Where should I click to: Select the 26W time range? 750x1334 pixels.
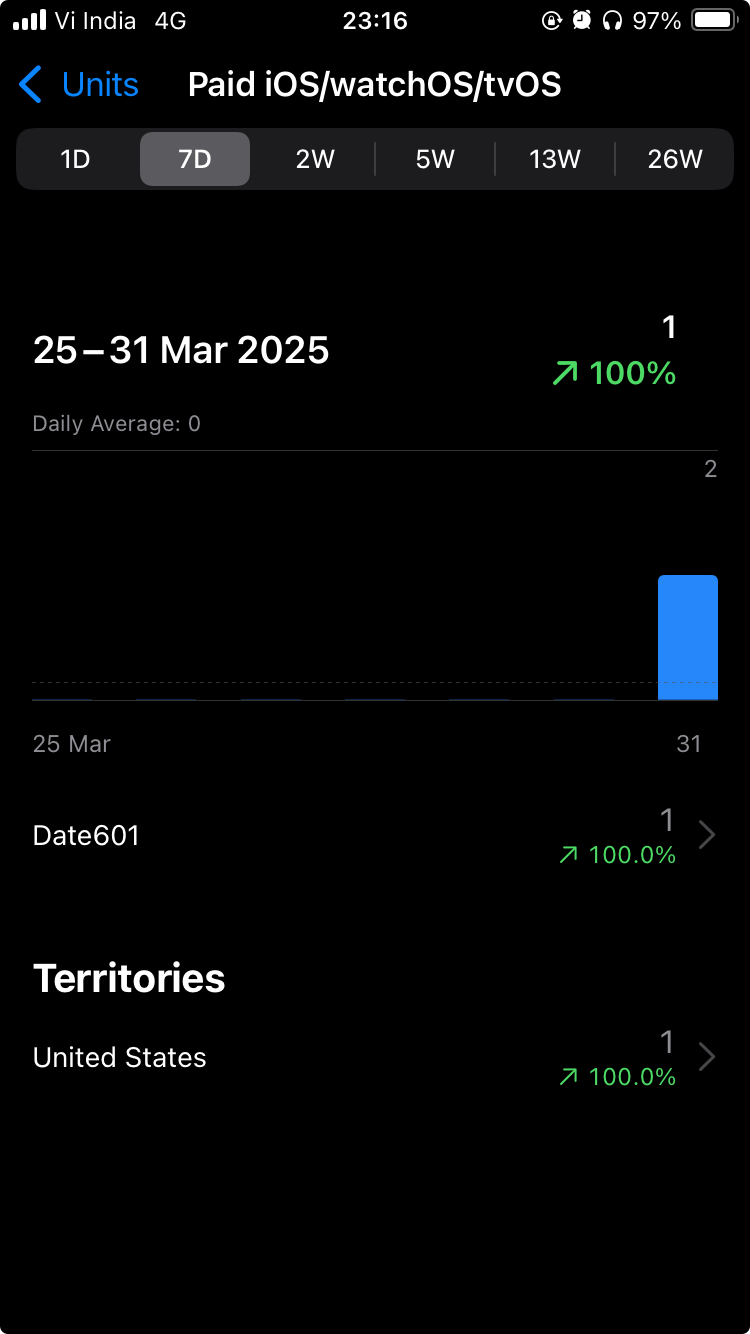coord(675,159)
